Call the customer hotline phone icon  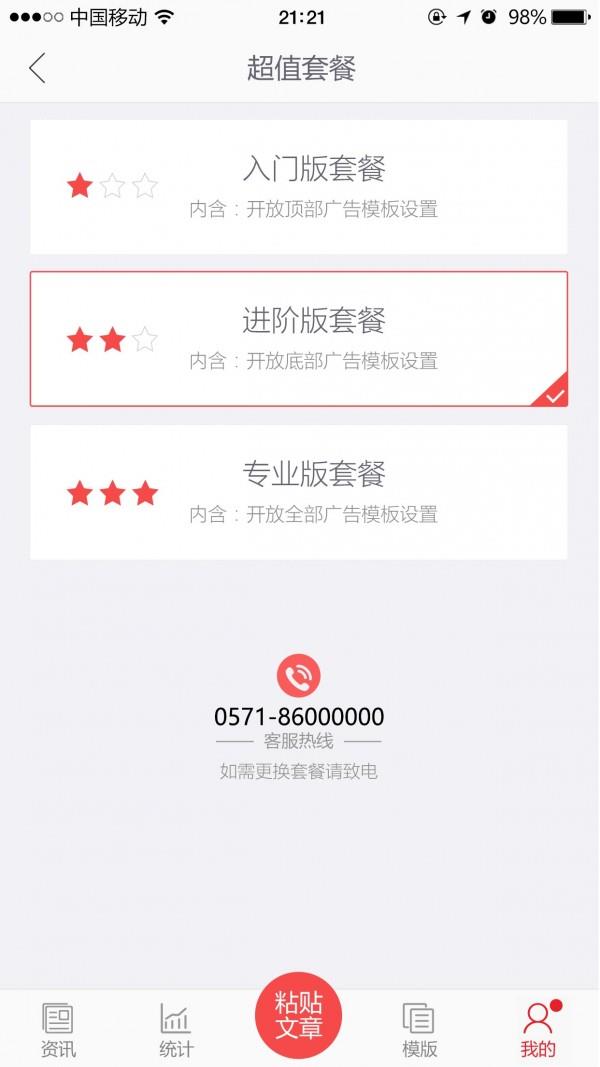(298, 676)
